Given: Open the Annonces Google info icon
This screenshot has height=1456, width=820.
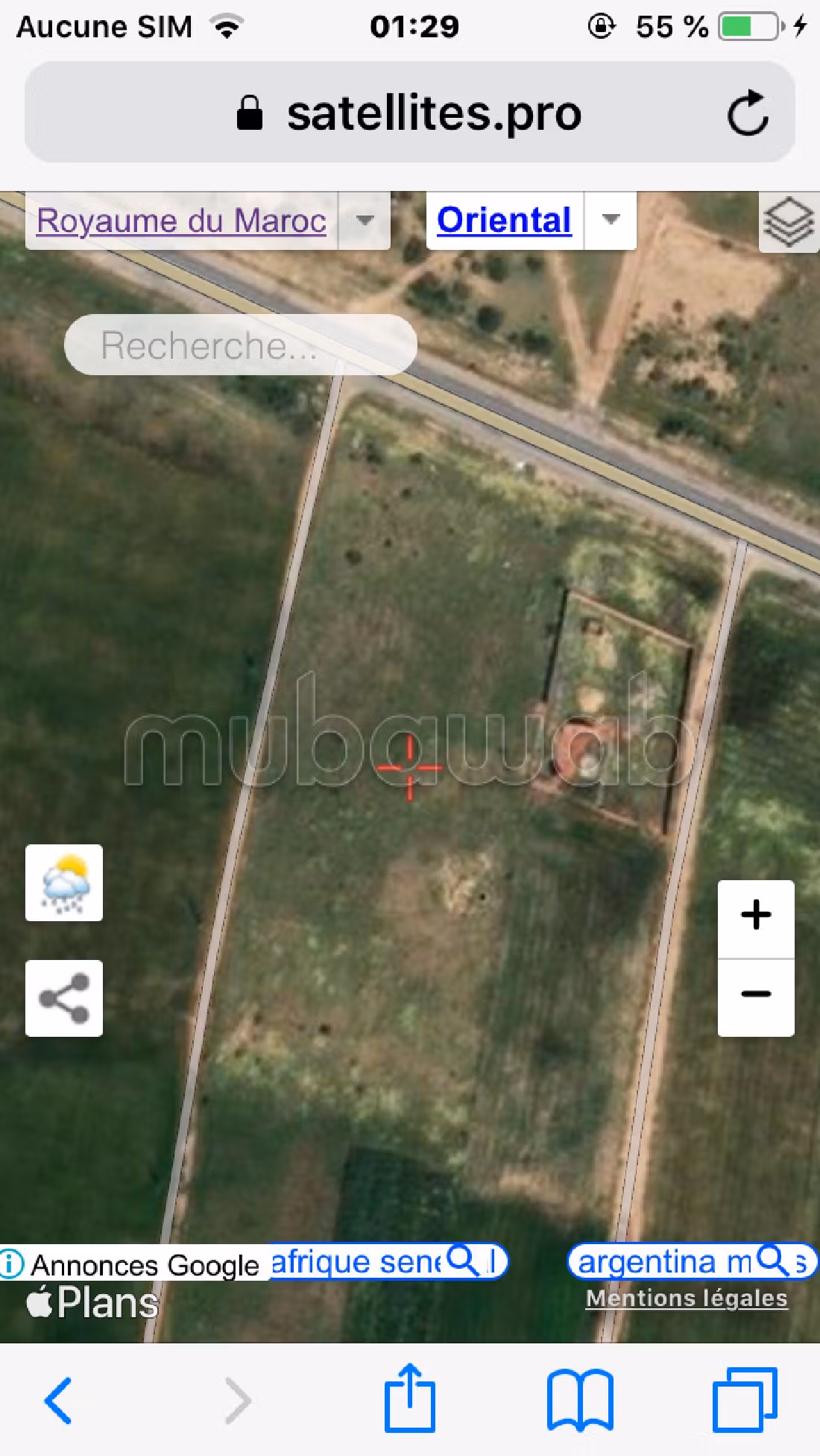Looking at the screenshot, I should point(11,1264).
